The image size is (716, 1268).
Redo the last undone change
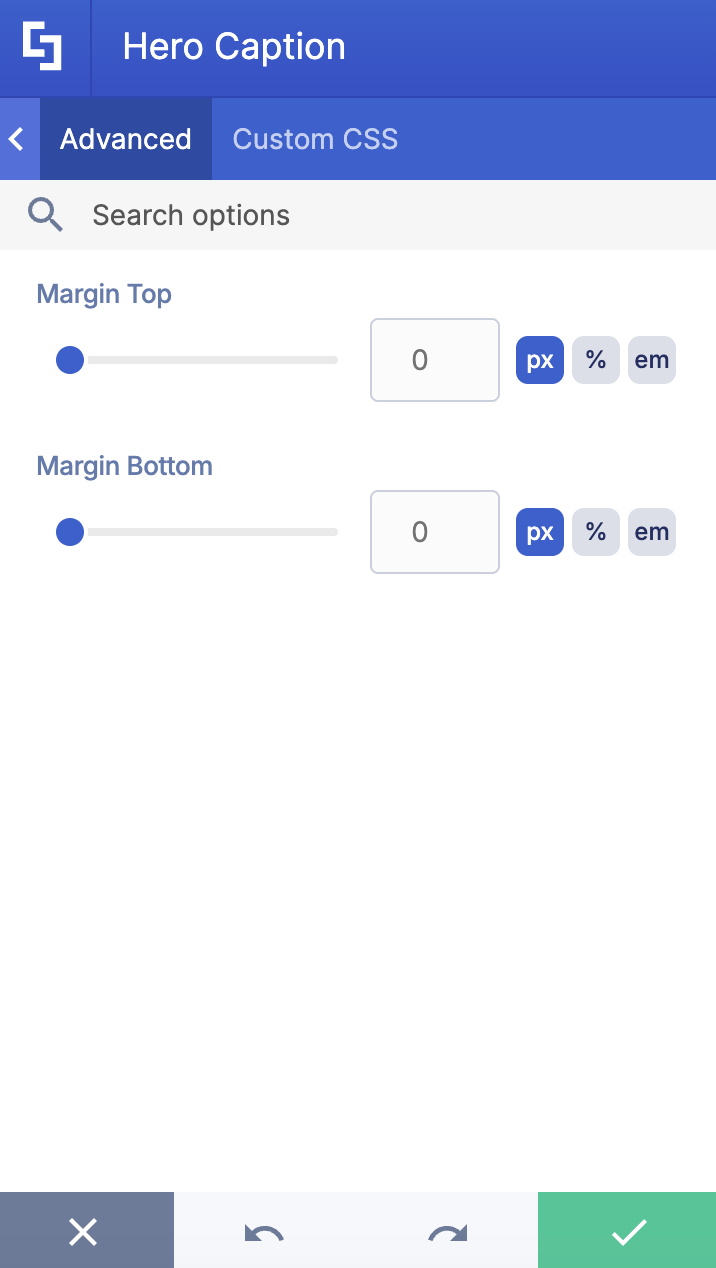coord(447,1234)
